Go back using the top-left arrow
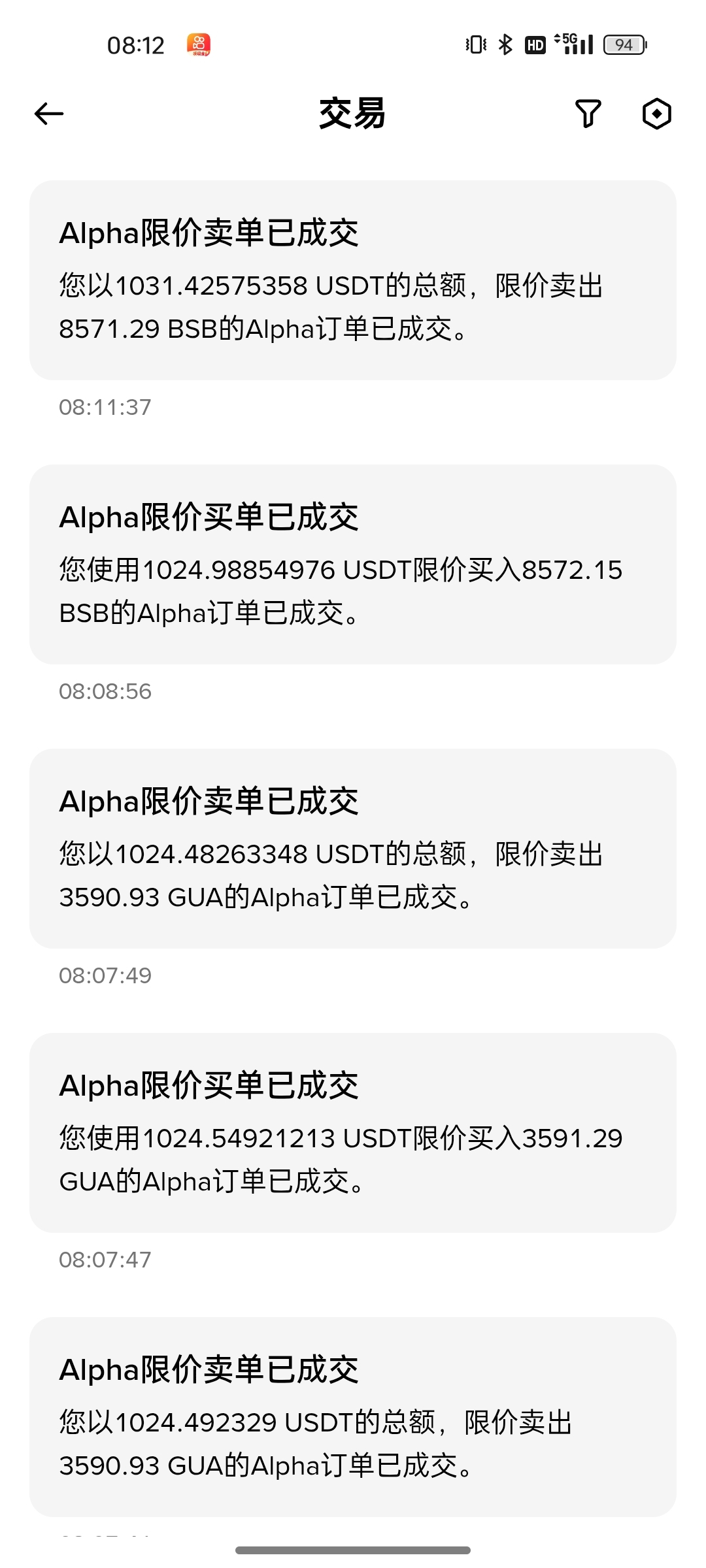 click(49, 114)
